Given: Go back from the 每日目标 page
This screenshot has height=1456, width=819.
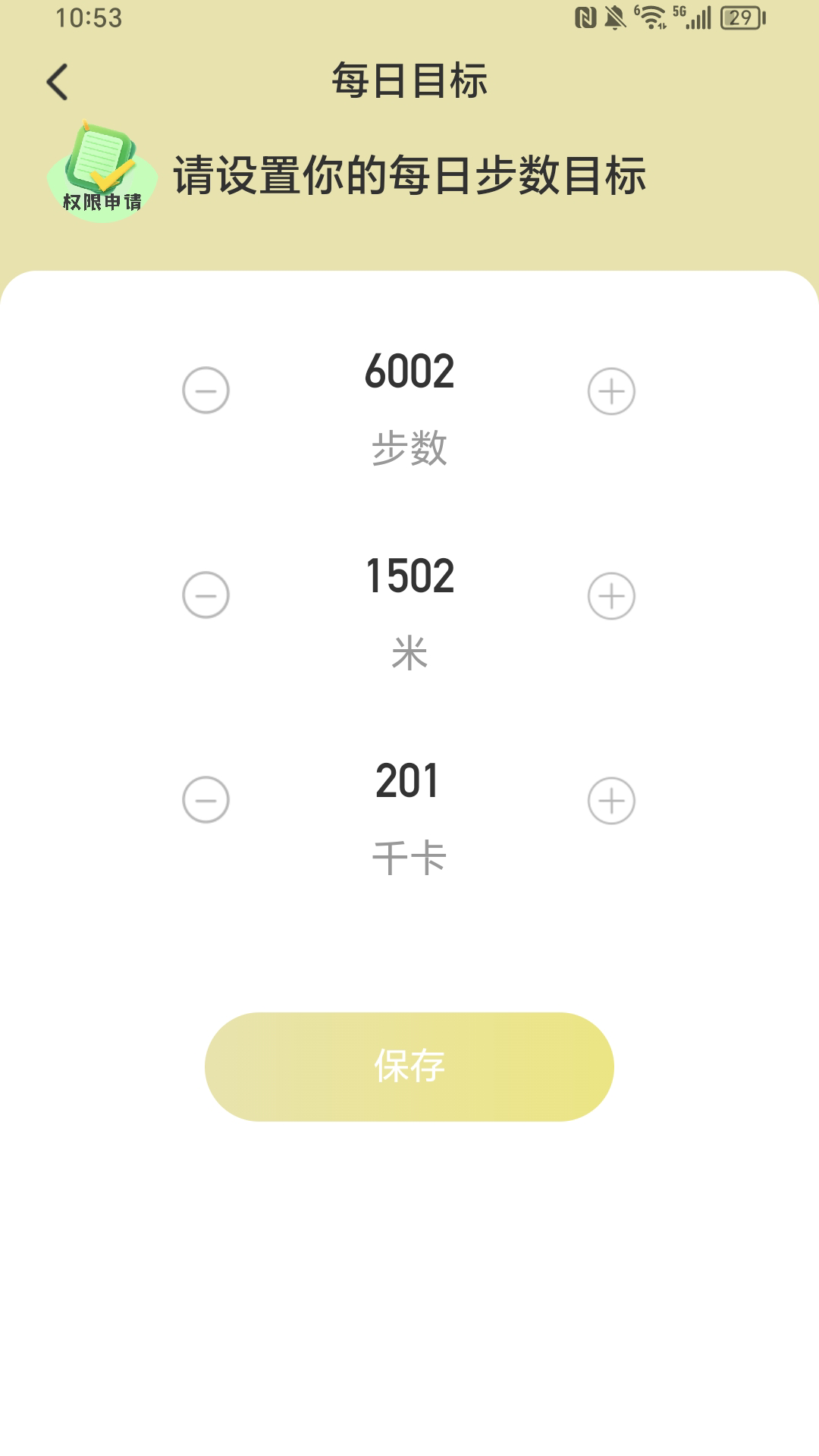Looking at the screenshot, I should [58, 82].
